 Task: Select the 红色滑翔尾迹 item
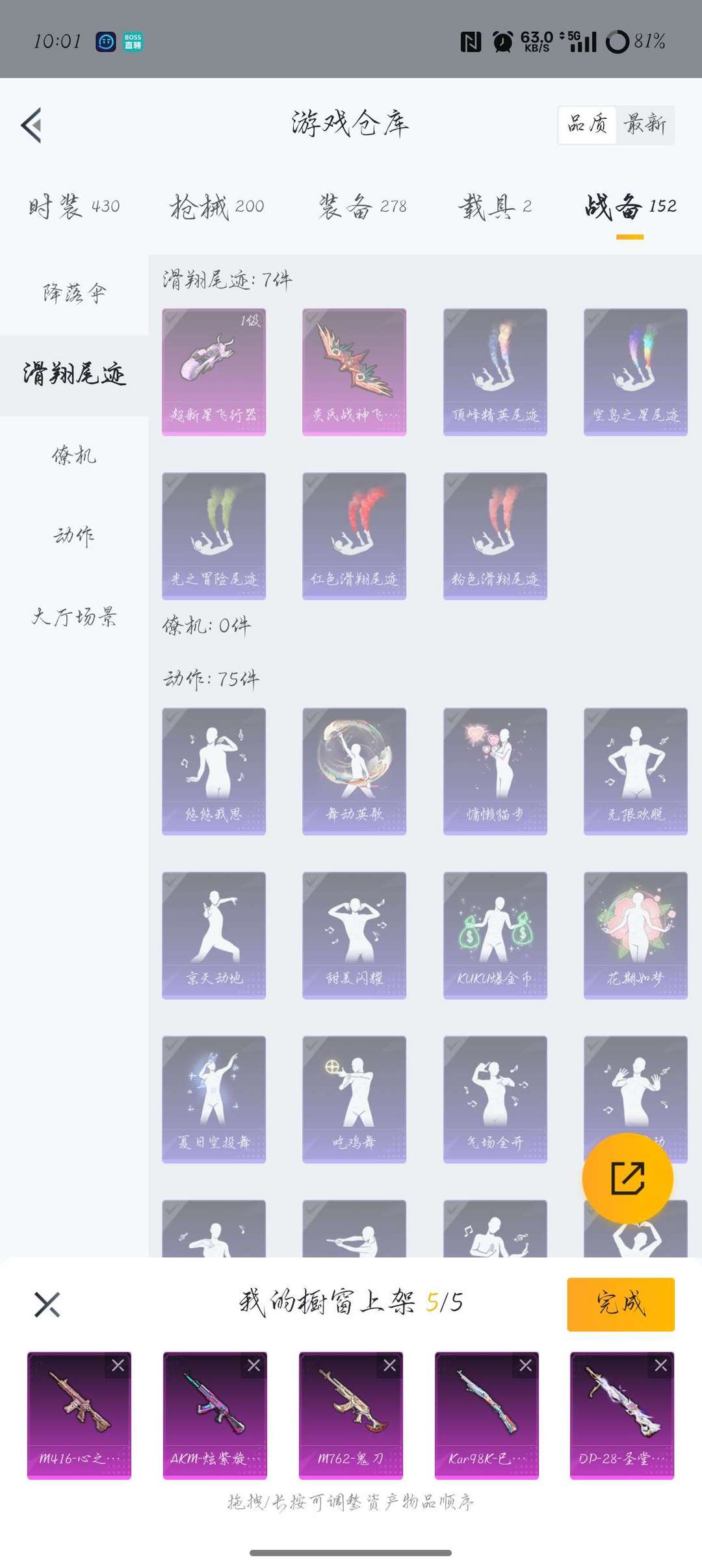coord(354,536)
